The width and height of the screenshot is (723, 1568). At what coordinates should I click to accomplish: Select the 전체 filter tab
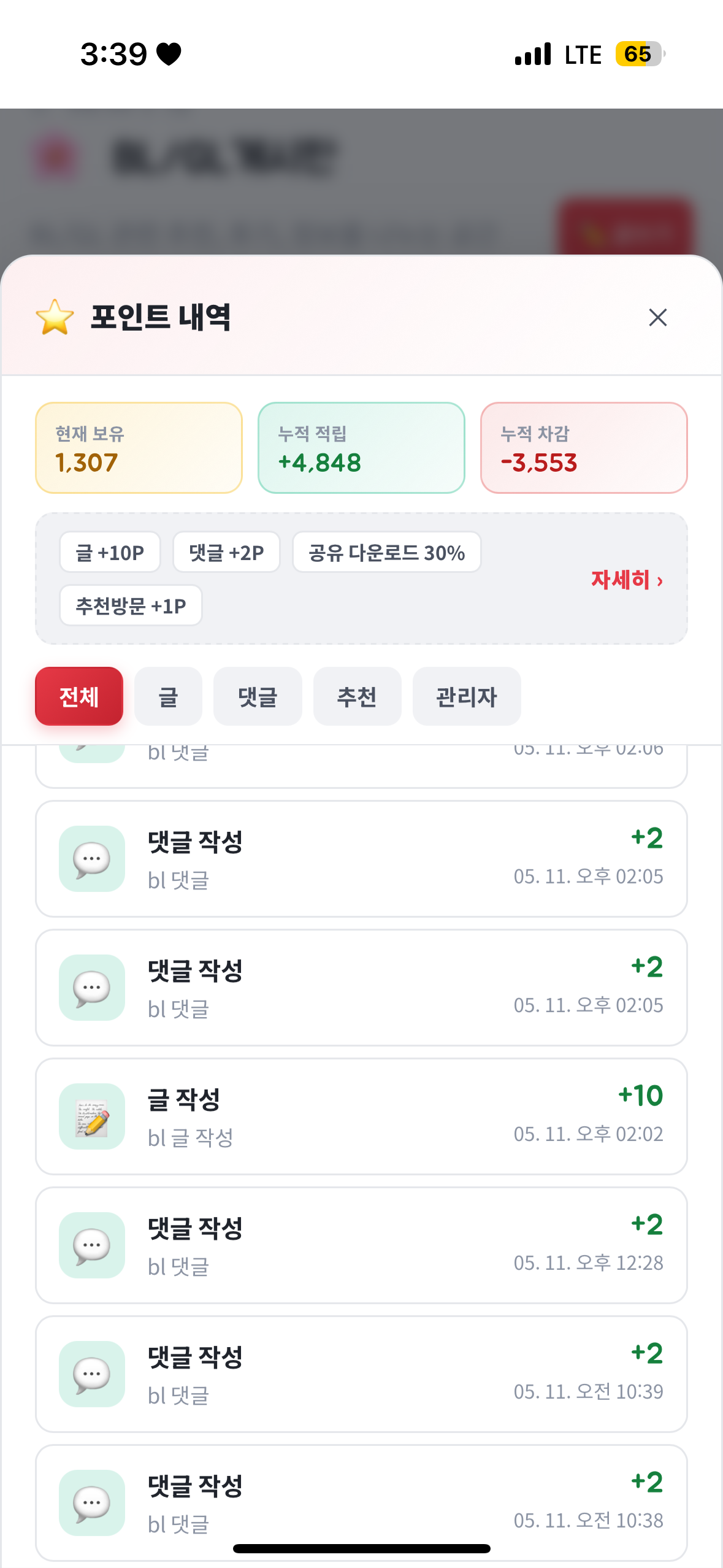point(79,696)
